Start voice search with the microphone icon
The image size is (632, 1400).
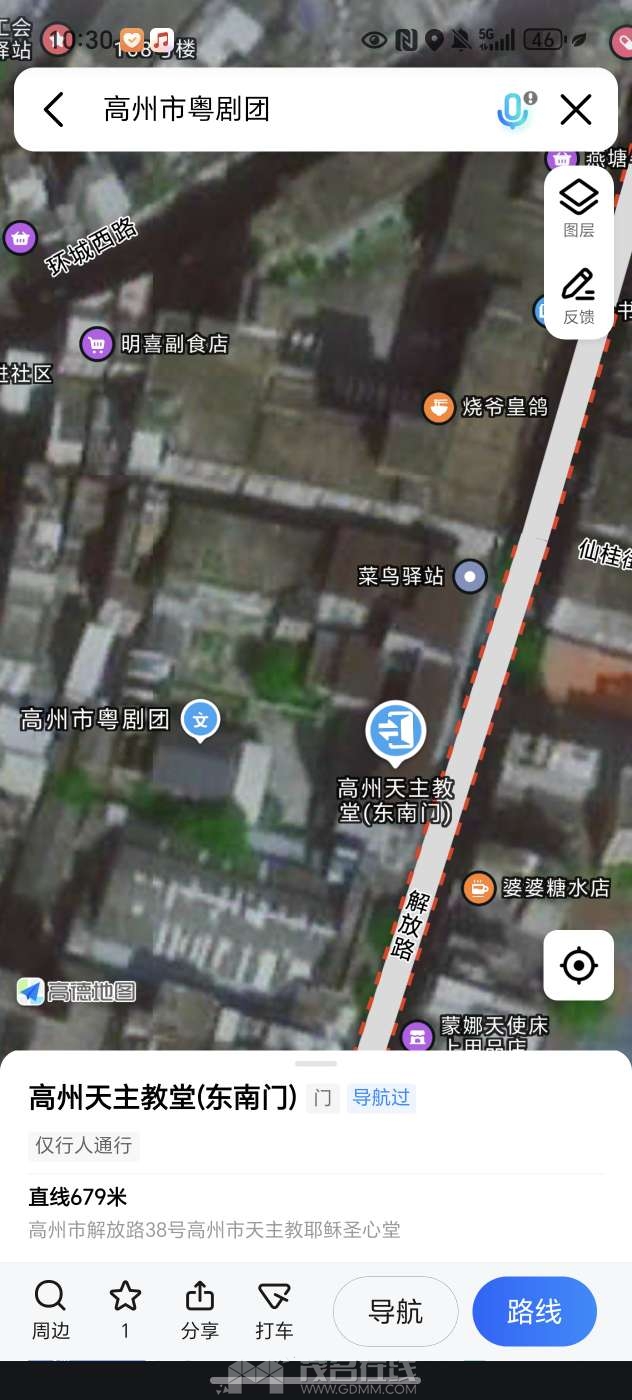(x=514, y=109)
